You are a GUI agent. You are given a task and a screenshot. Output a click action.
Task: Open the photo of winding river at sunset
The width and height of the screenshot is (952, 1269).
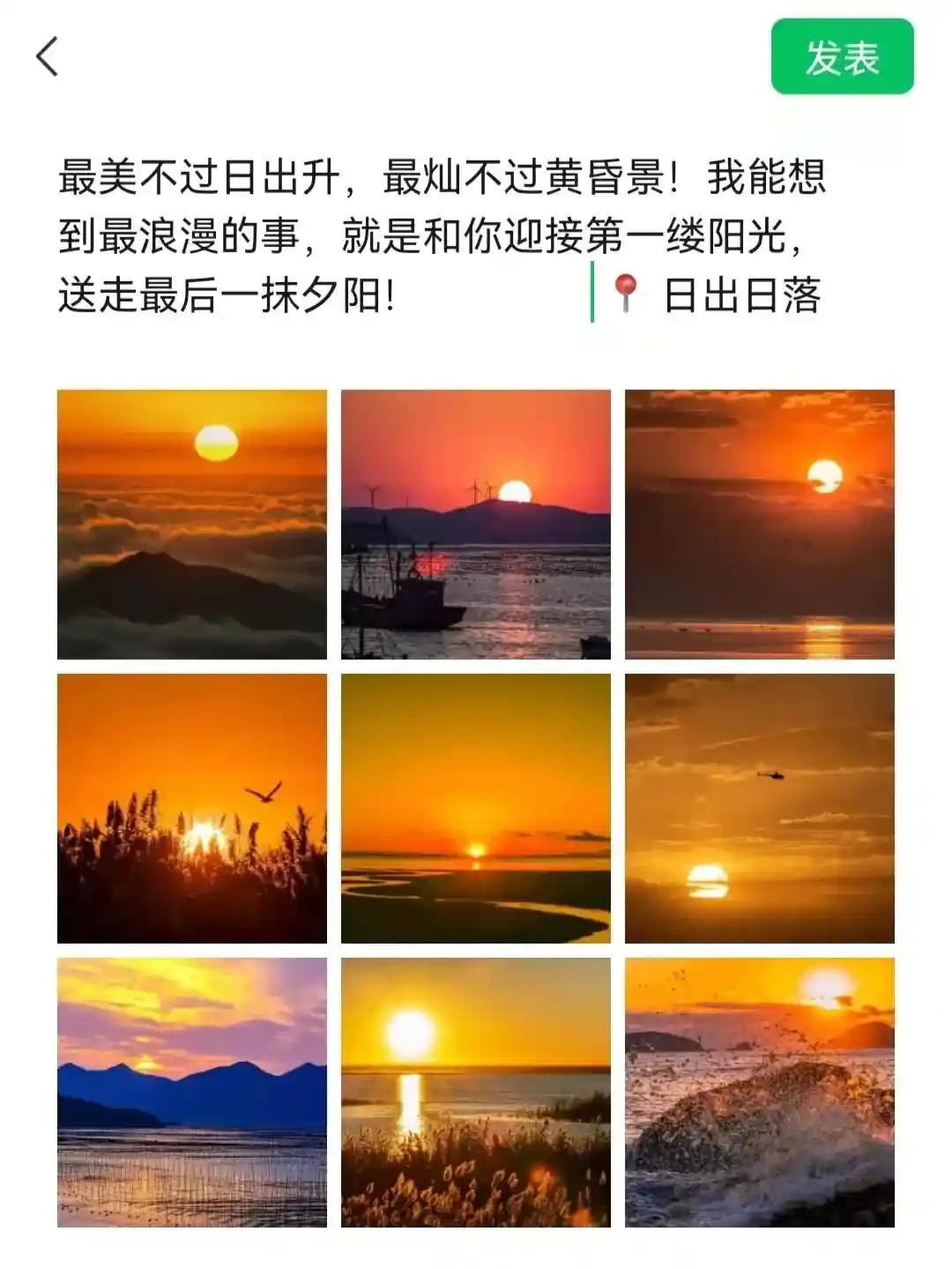[476, 809]
